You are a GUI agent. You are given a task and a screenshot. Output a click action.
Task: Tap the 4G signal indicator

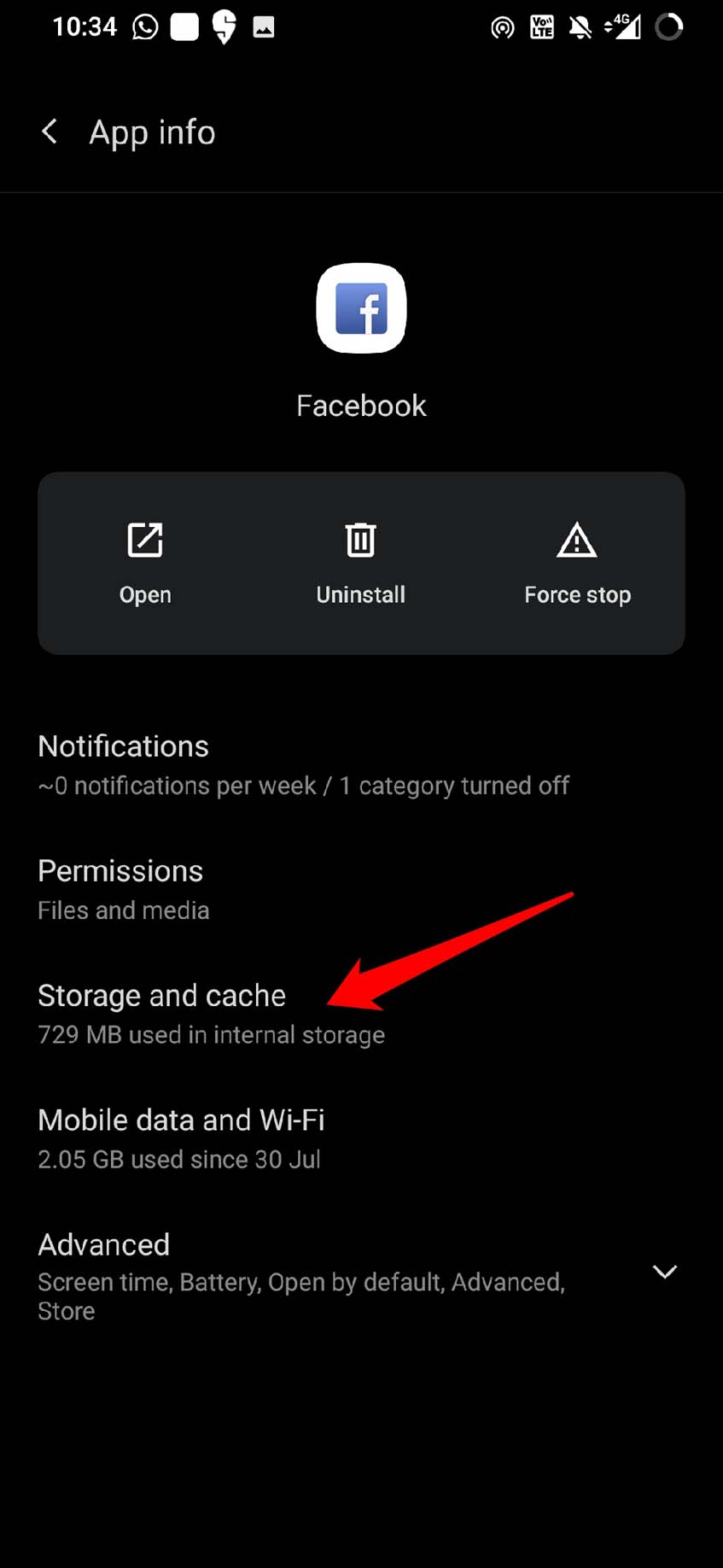[x=622, y=26]
